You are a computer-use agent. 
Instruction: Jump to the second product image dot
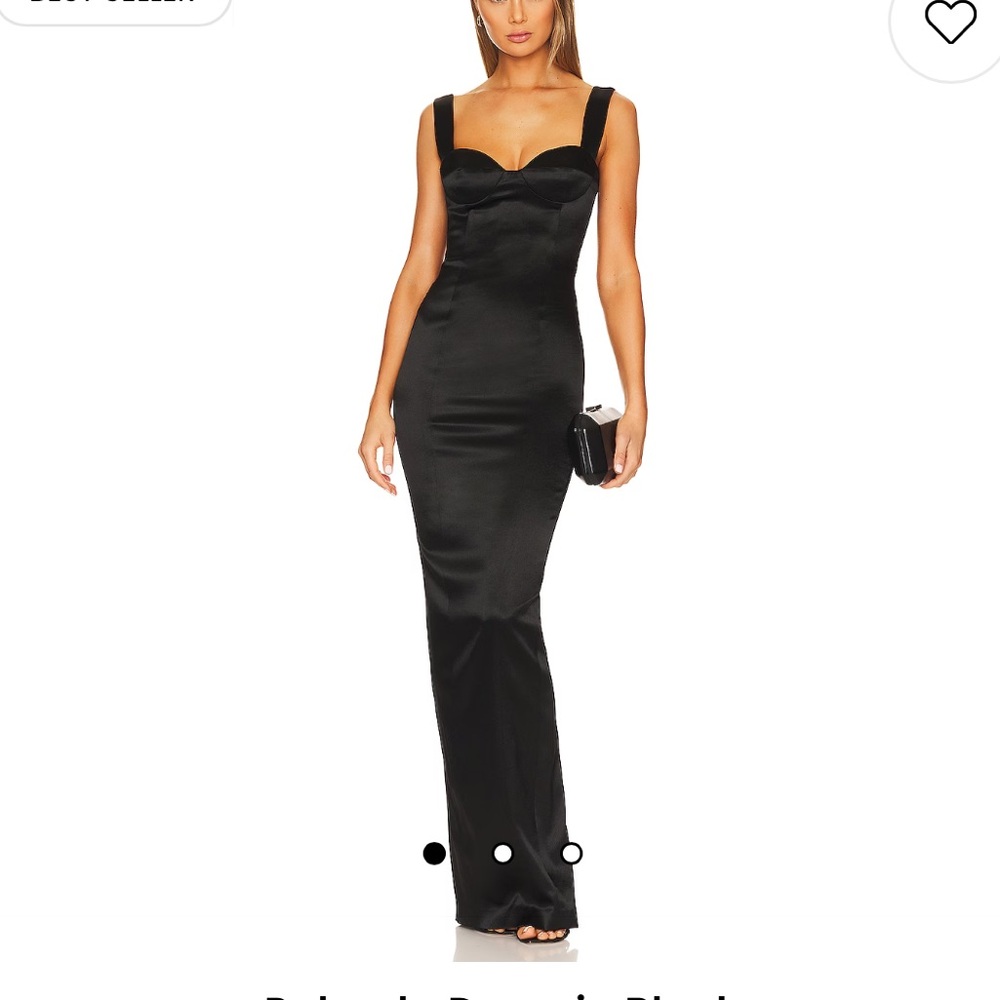[x=503, y=853]
